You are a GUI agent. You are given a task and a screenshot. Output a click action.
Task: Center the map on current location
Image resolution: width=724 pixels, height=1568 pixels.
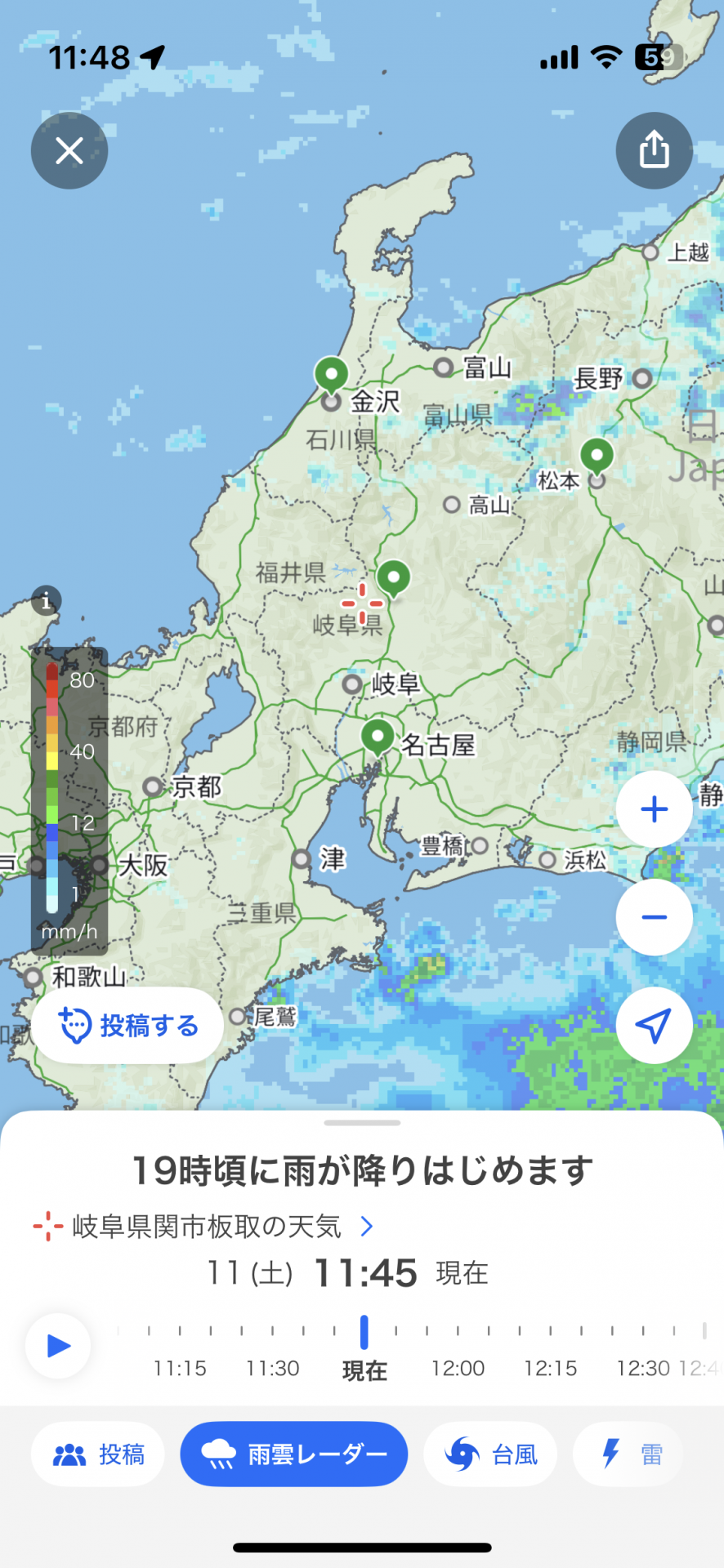654,1025
